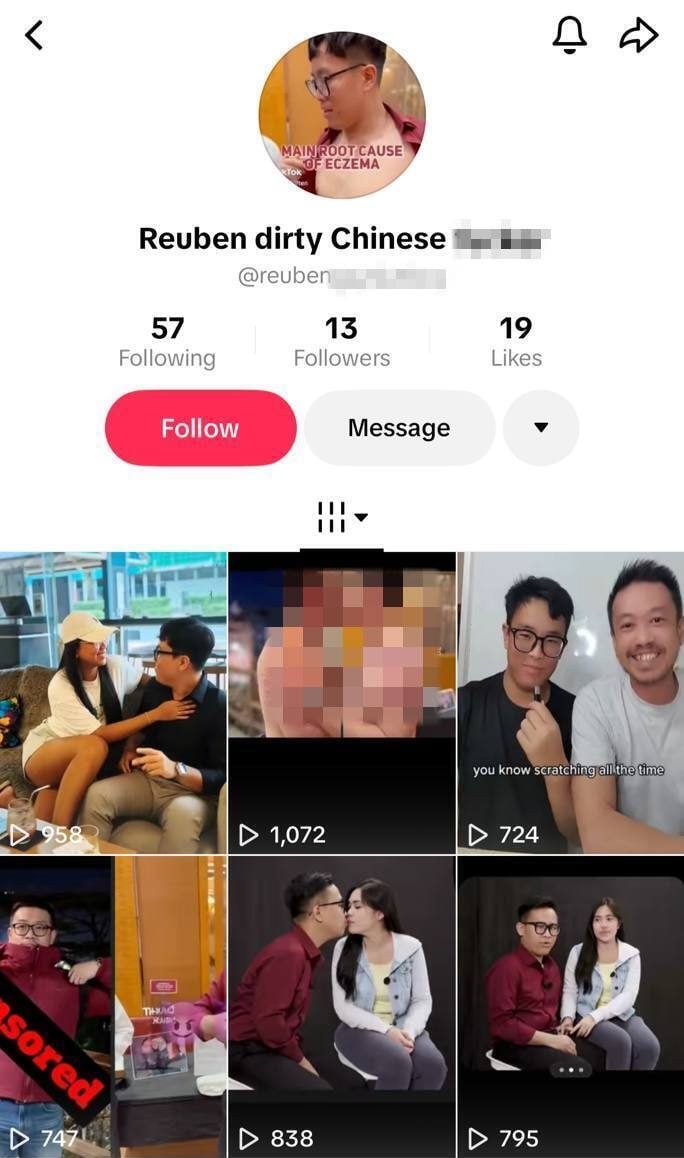Screen dimensions: 684x1158
Task: Go back using the arrow icon
Action: (x=34, y=36)
